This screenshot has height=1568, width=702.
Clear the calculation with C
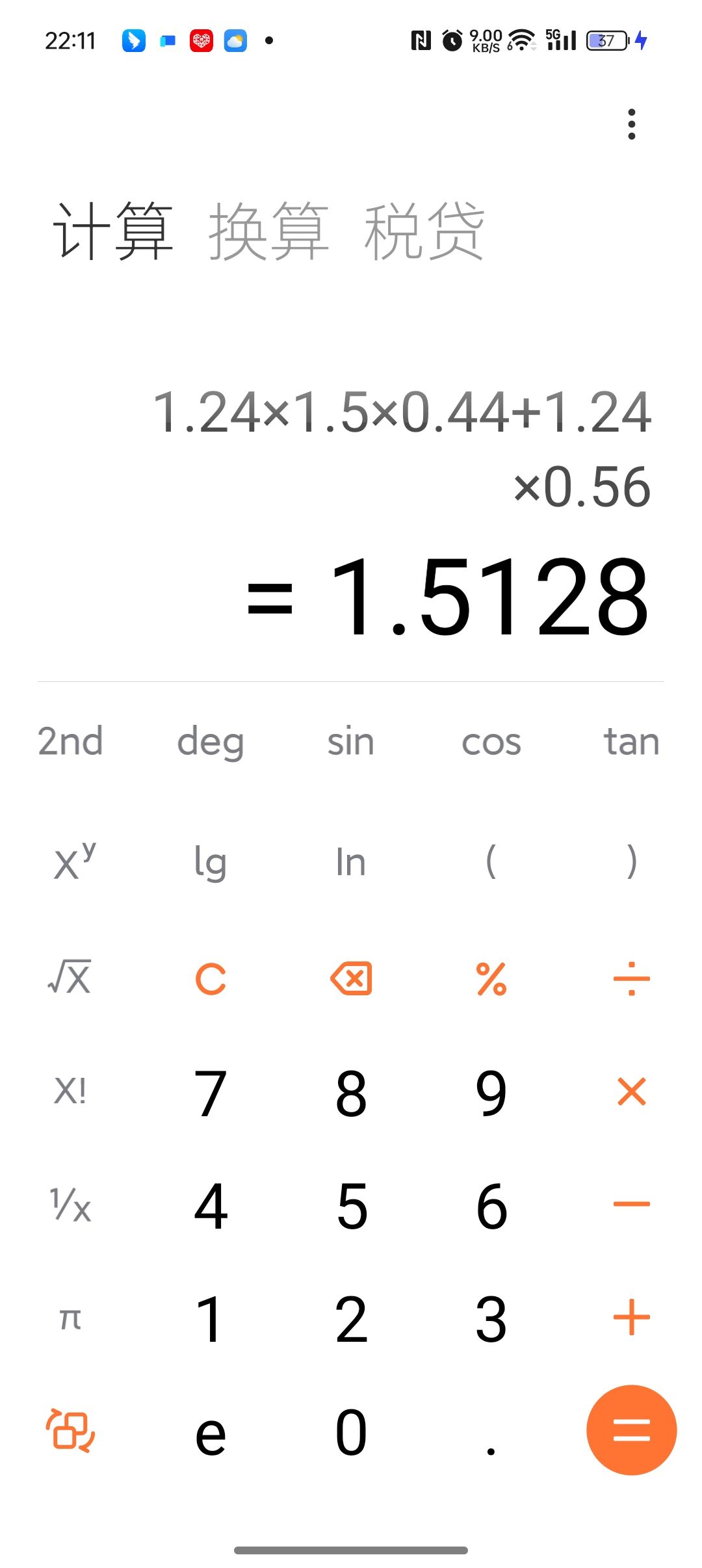(211, 978)
